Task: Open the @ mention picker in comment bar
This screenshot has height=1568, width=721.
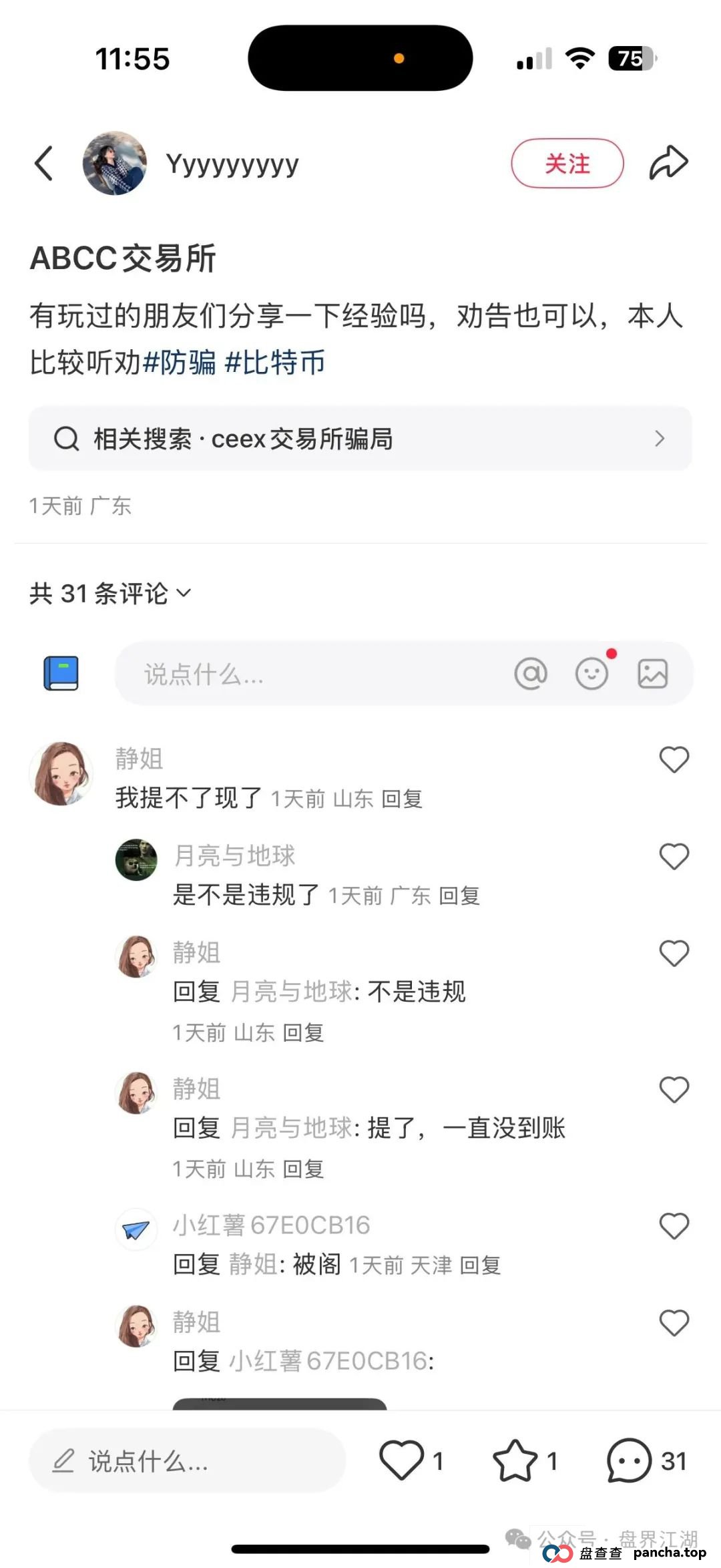Action: tap(531, 673)
